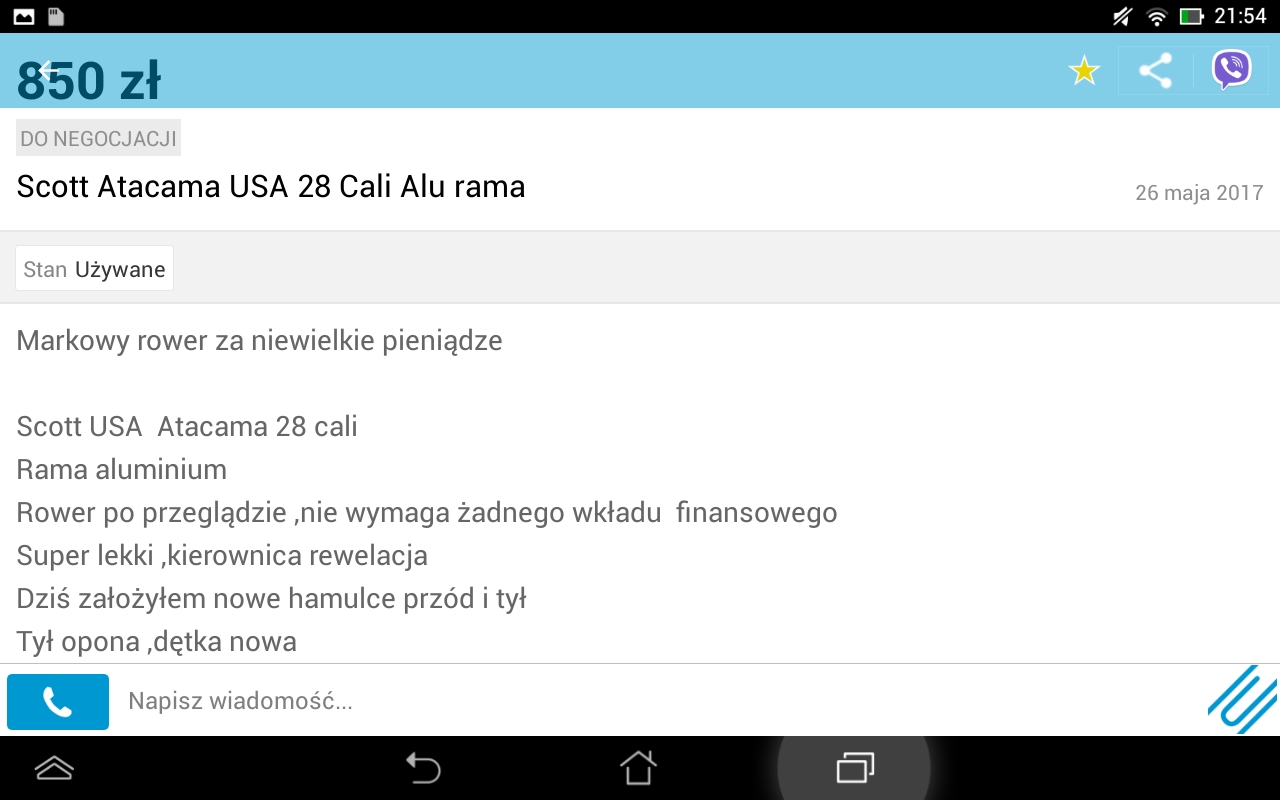
Task: Share this Scott Atacama listing
Action: pyautogui.click(x=1155, y=71)
